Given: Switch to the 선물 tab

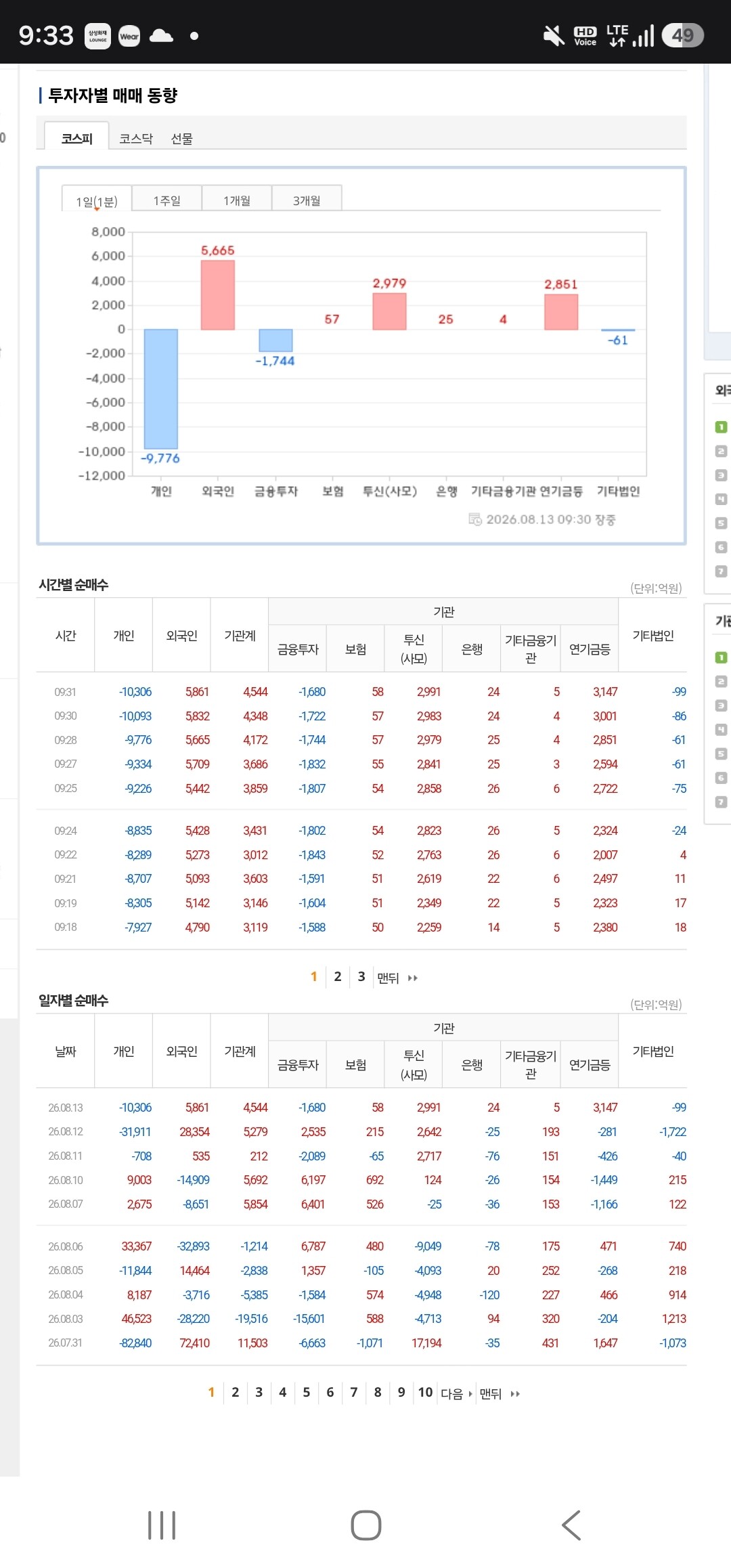Looking at the screenshot, I should pyautogui.click(x=181, y=138).
